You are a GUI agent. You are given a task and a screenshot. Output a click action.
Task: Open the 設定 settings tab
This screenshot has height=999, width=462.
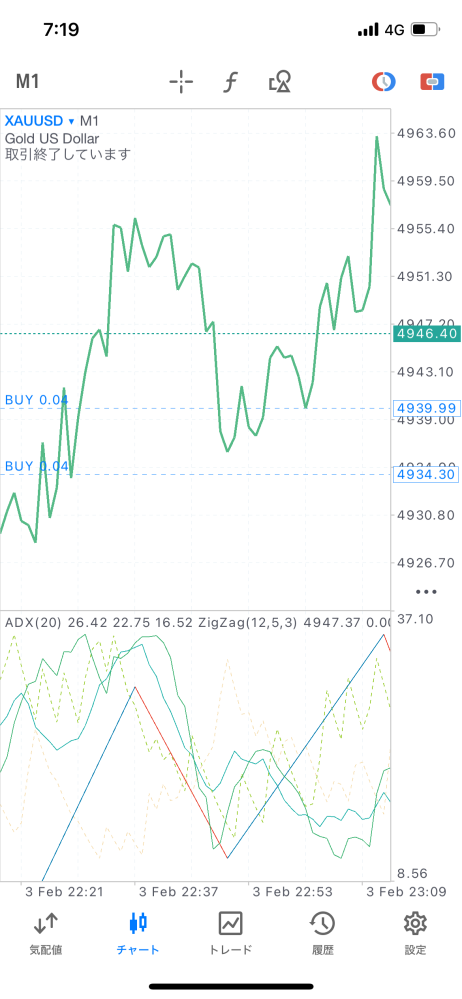point(415,934)
